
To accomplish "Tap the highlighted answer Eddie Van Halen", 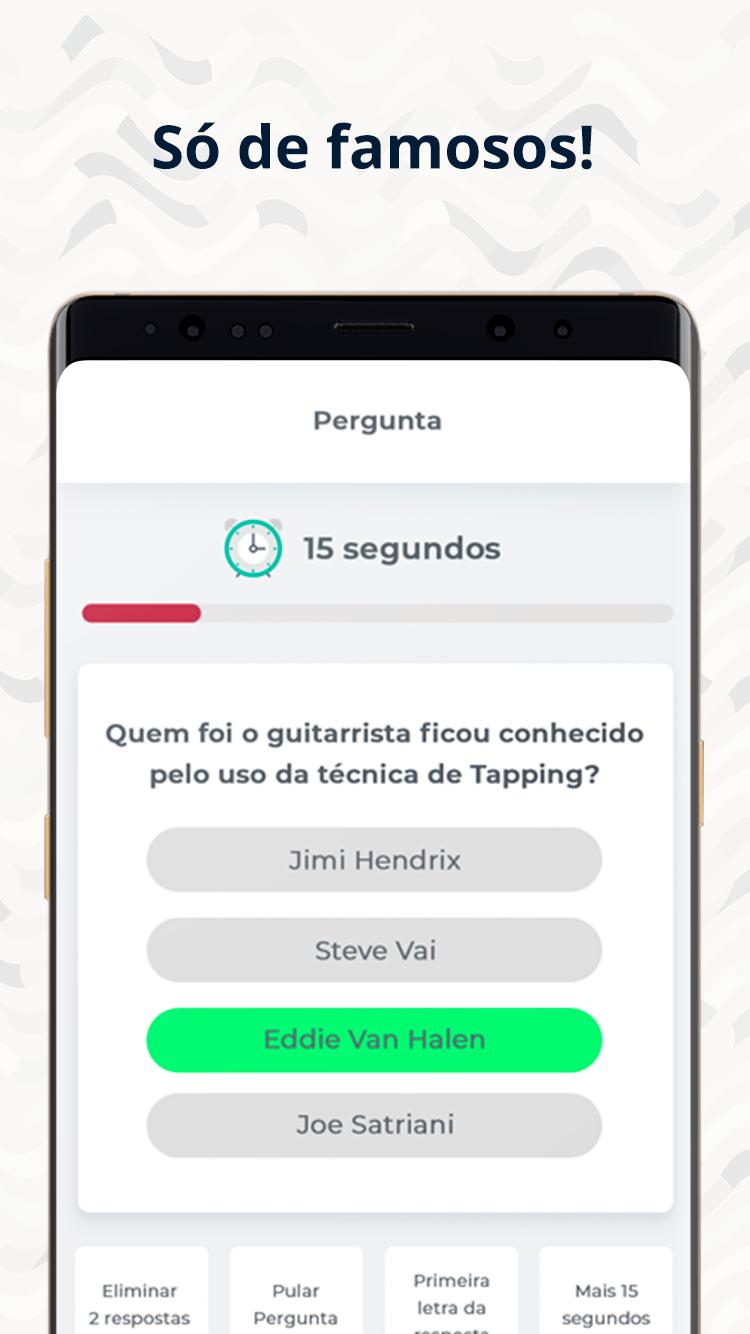I will click(374, 1040).
